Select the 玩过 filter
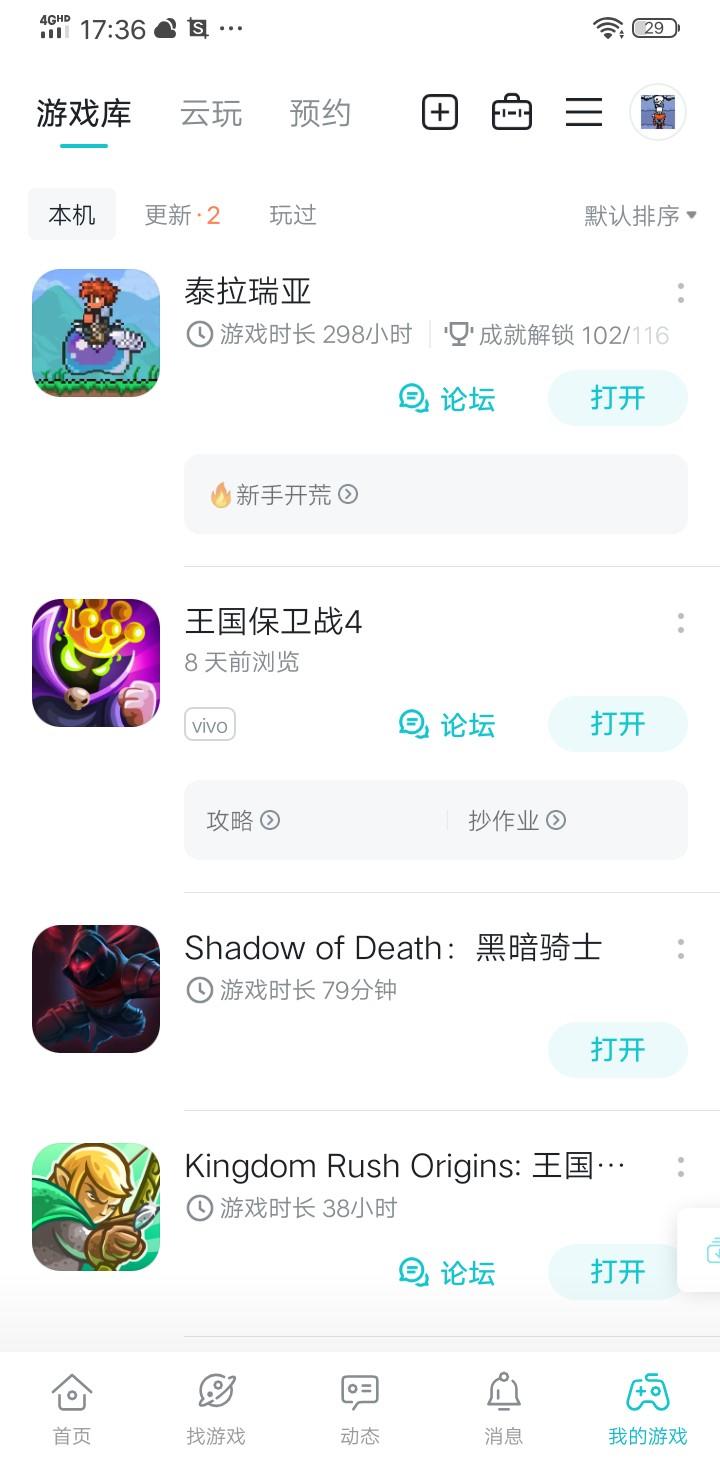Viewport: 720px width, 1460px height. tap(293, 215)
